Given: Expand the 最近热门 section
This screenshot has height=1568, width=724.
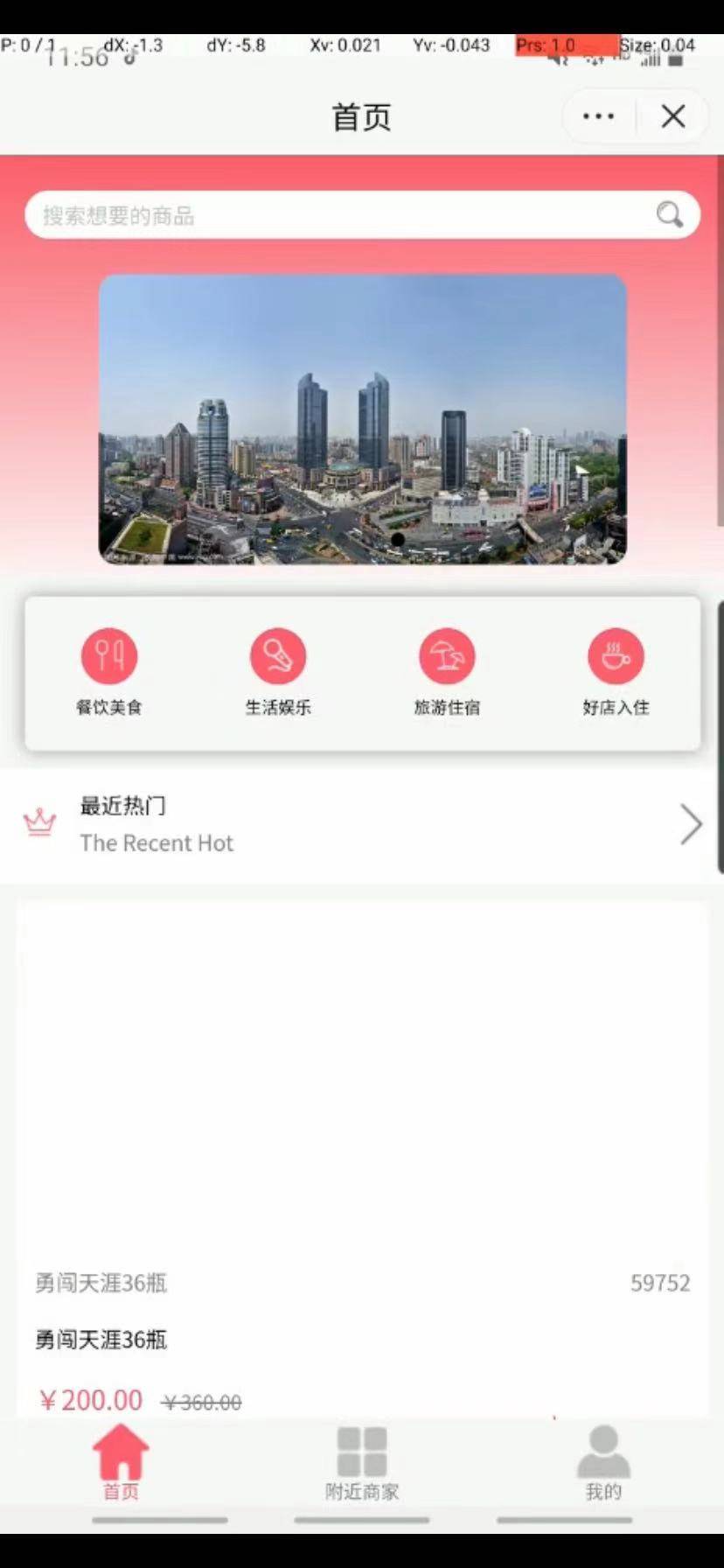Looking at the screenshot, I should tap(362, 824).
